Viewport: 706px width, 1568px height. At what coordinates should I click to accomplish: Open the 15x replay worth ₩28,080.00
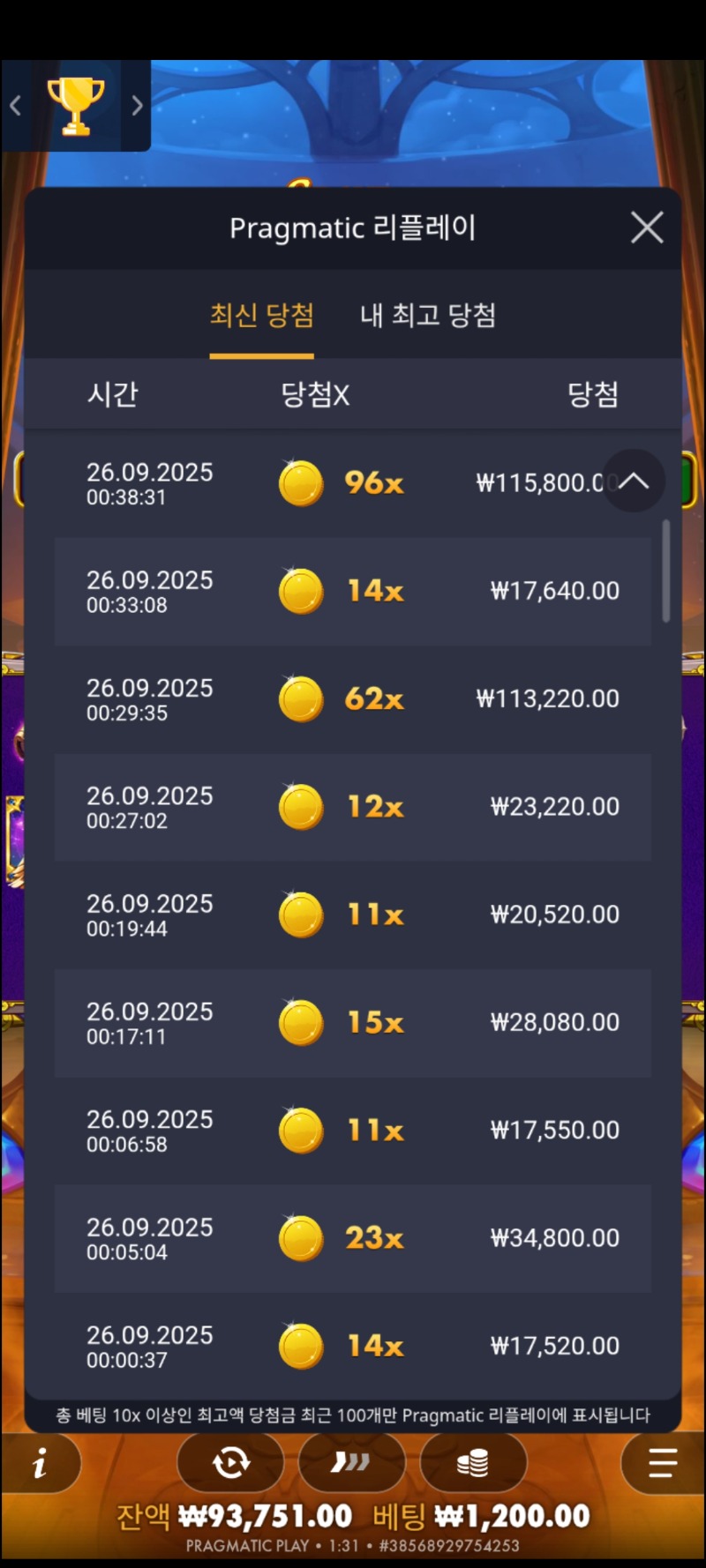(x=353, y=1022)
